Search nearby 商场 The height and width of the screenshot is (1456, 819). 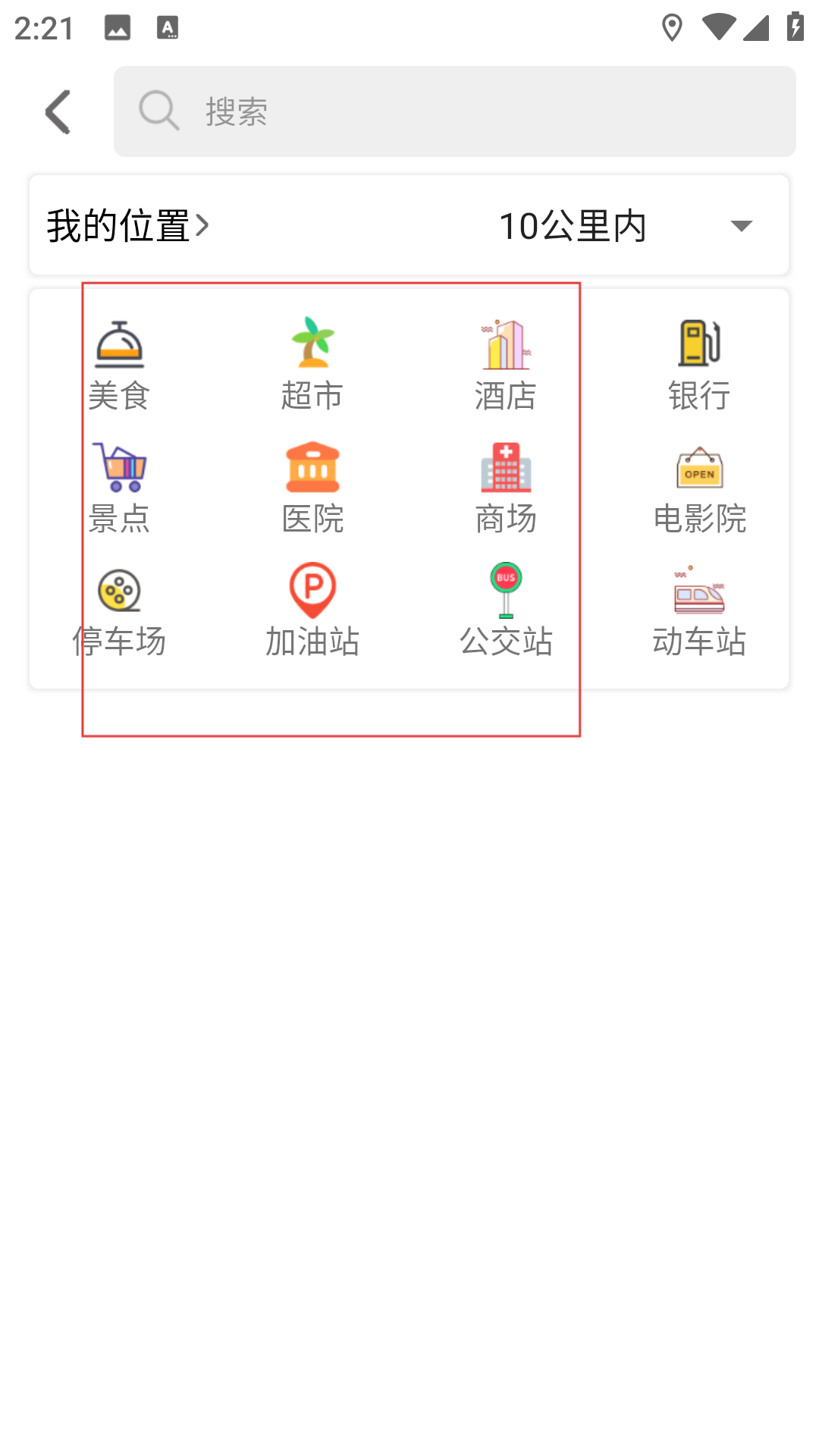[x=506, y=489]
